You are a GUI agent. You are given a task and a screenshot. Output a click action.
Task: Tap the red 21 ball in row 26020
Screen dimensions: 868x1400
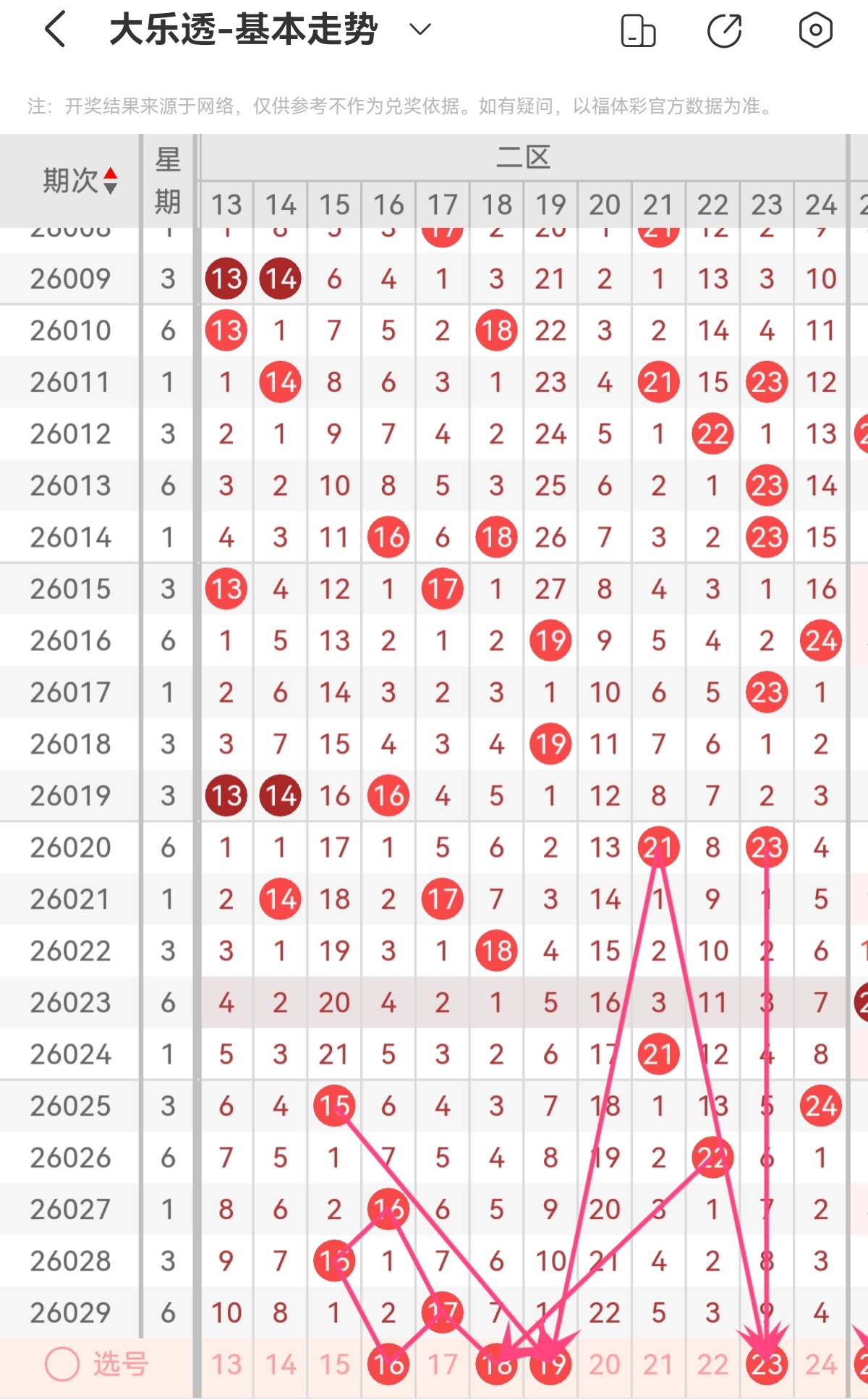click(658, 847)
